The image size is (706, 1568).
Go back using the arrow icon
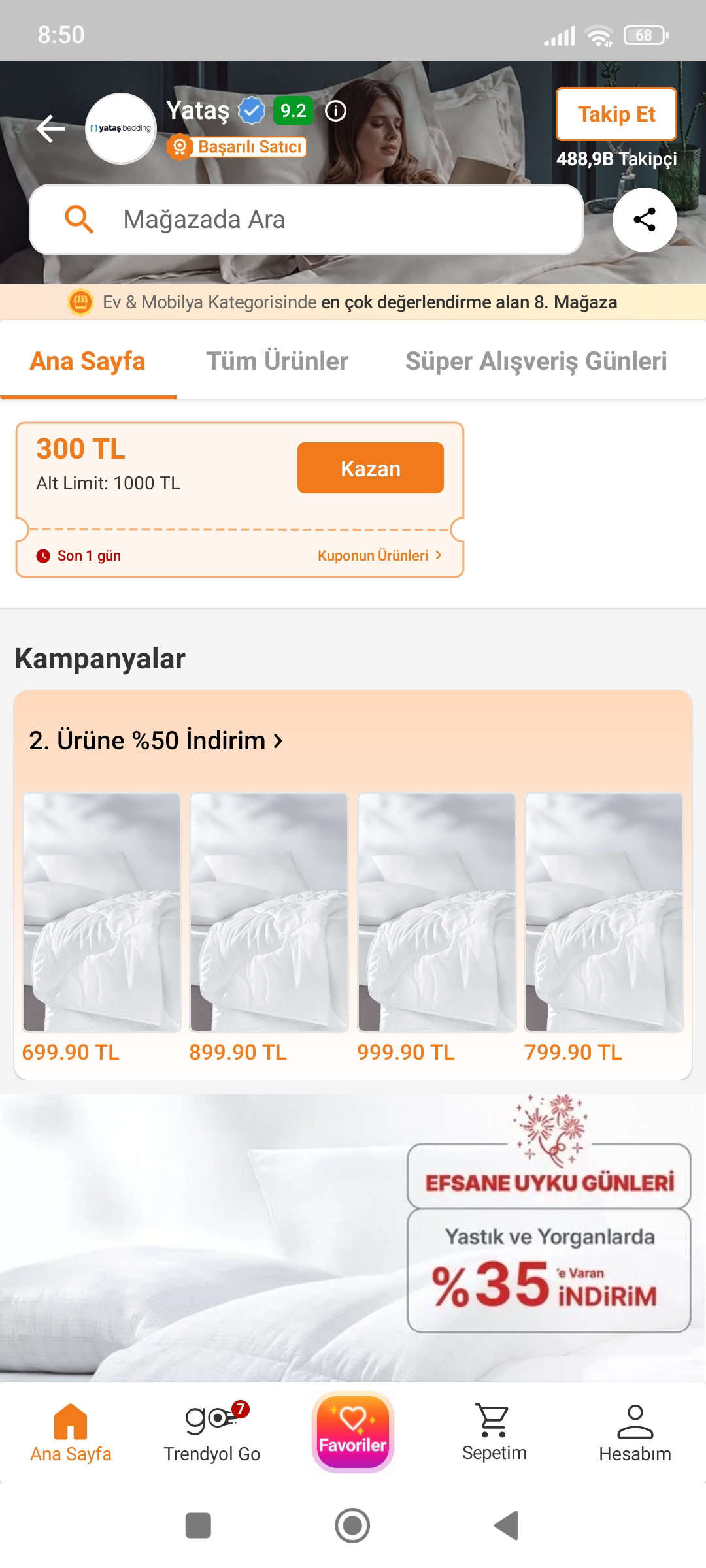pyautogui.click(x=50, y=128)
